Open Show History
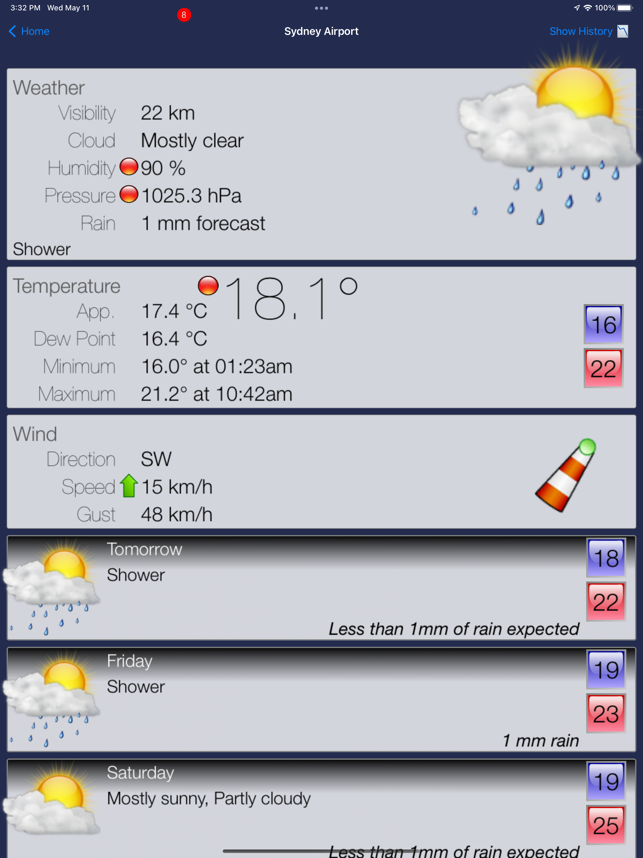The width and height of the screenshot is (643, 858). (588, 31)
